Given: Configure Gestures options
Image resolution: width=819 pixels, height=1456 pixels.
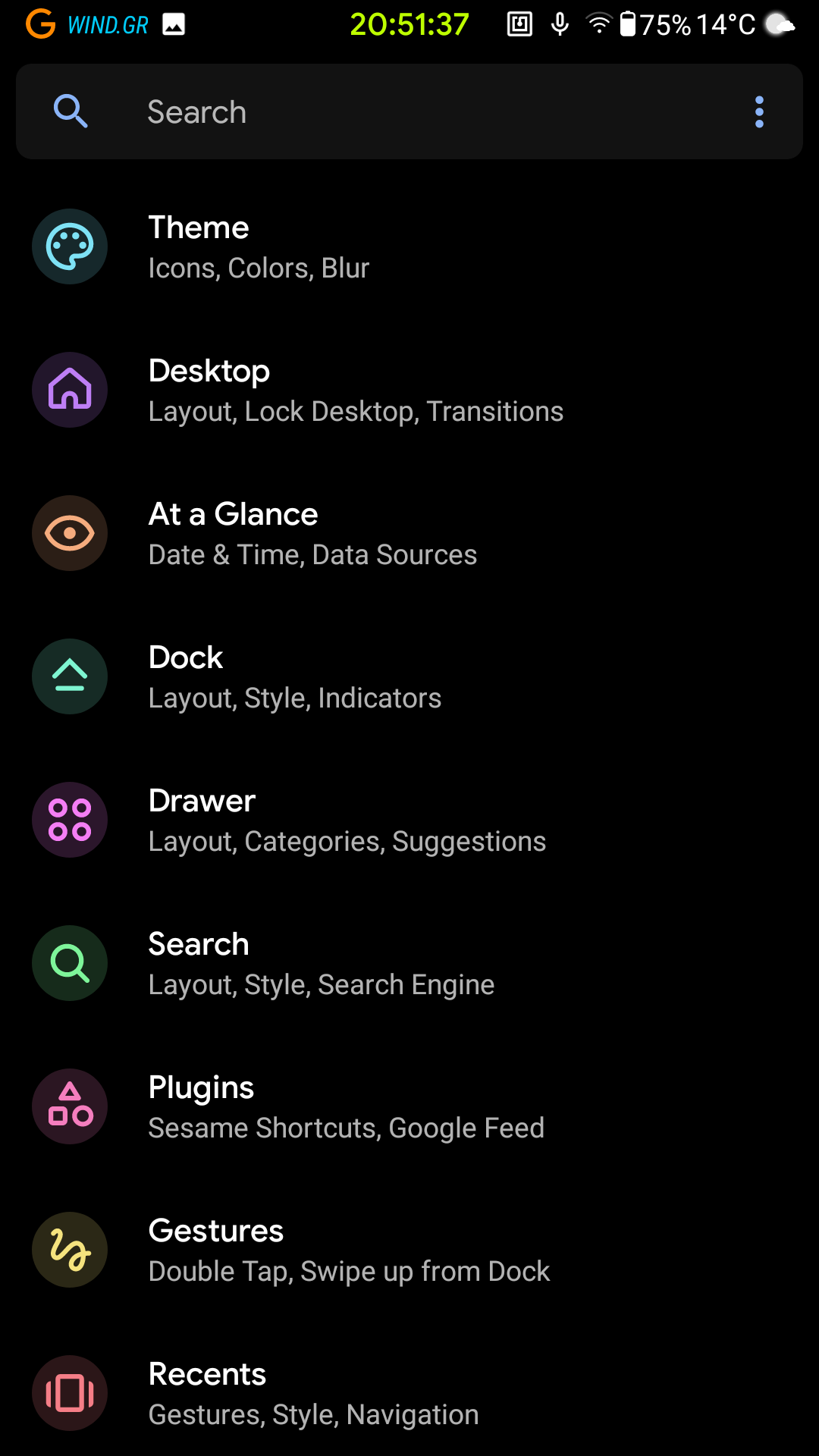Looking at the screenshot, I should pos(409,1250).
